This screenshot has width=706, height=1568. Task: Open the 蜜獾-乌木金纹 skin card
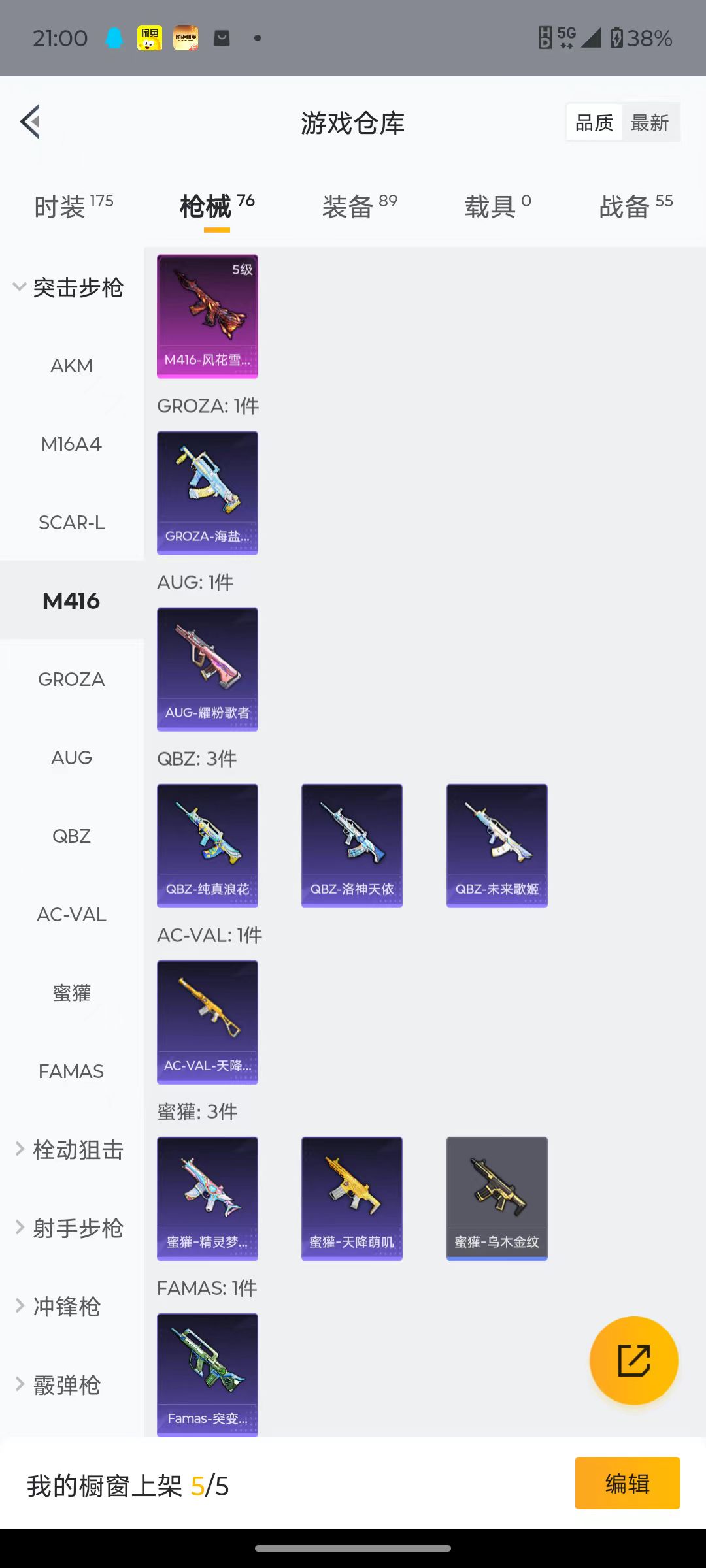point(497,1199)
